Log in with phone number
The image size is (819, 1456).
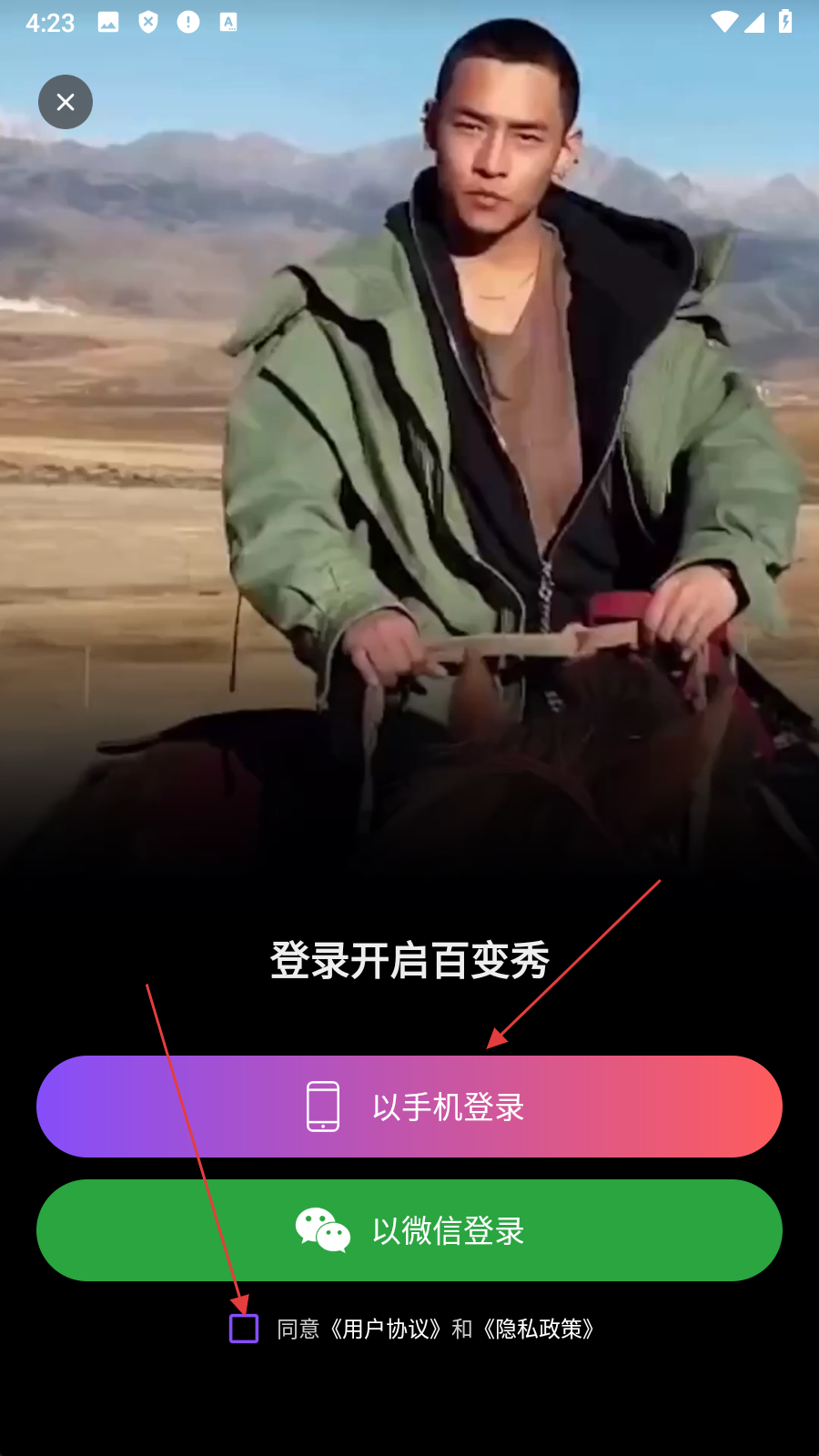tap(409, 1107)
